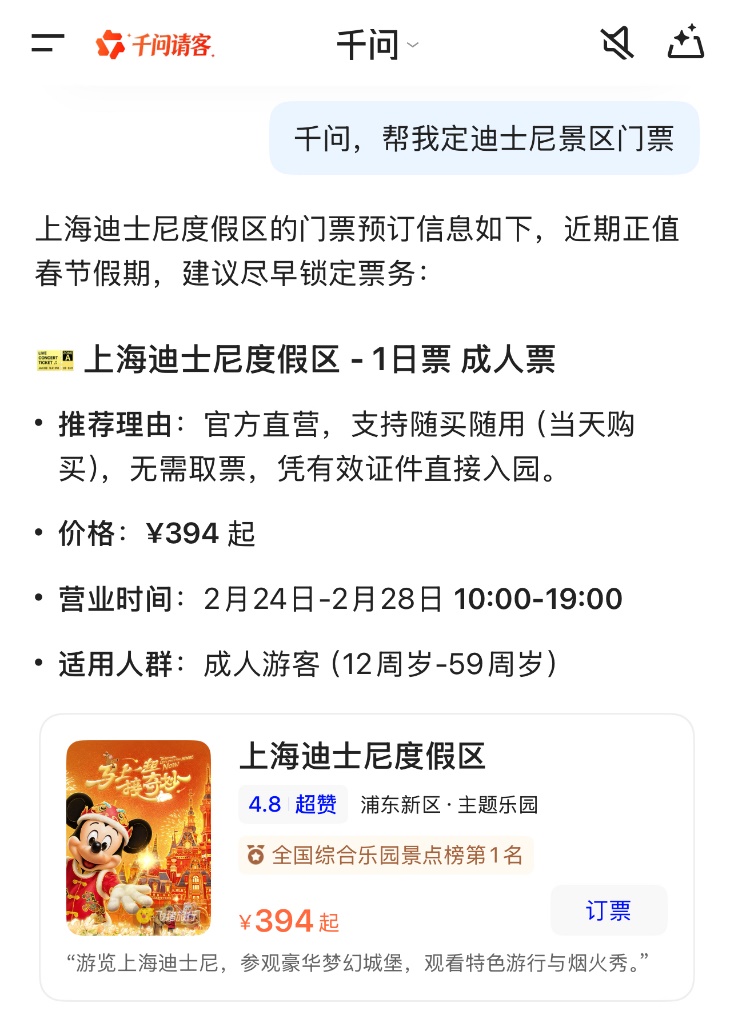Viewport: 734px width, 1019px height.
Task: Start a new chat with sparkle icon
Action: [x=686, y=44]
